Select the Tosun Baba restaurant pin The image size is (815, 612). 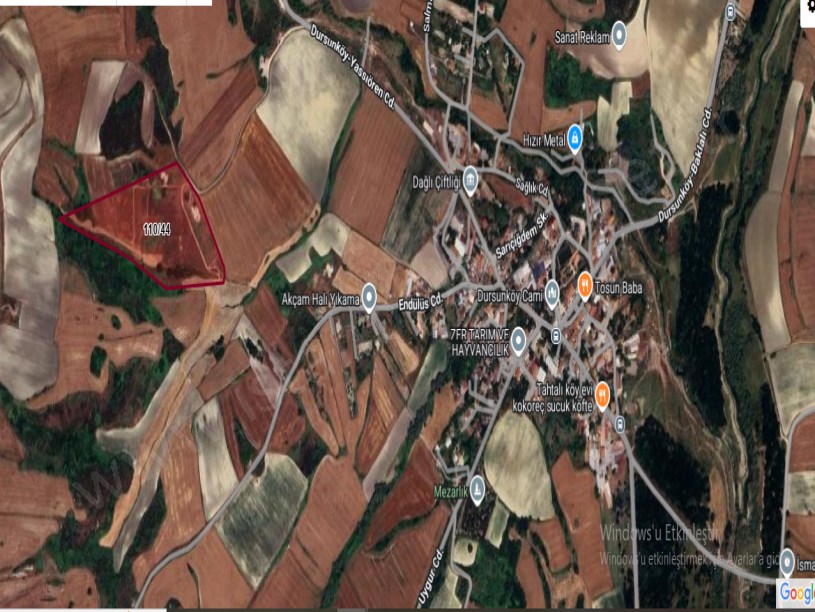[585, 285]
